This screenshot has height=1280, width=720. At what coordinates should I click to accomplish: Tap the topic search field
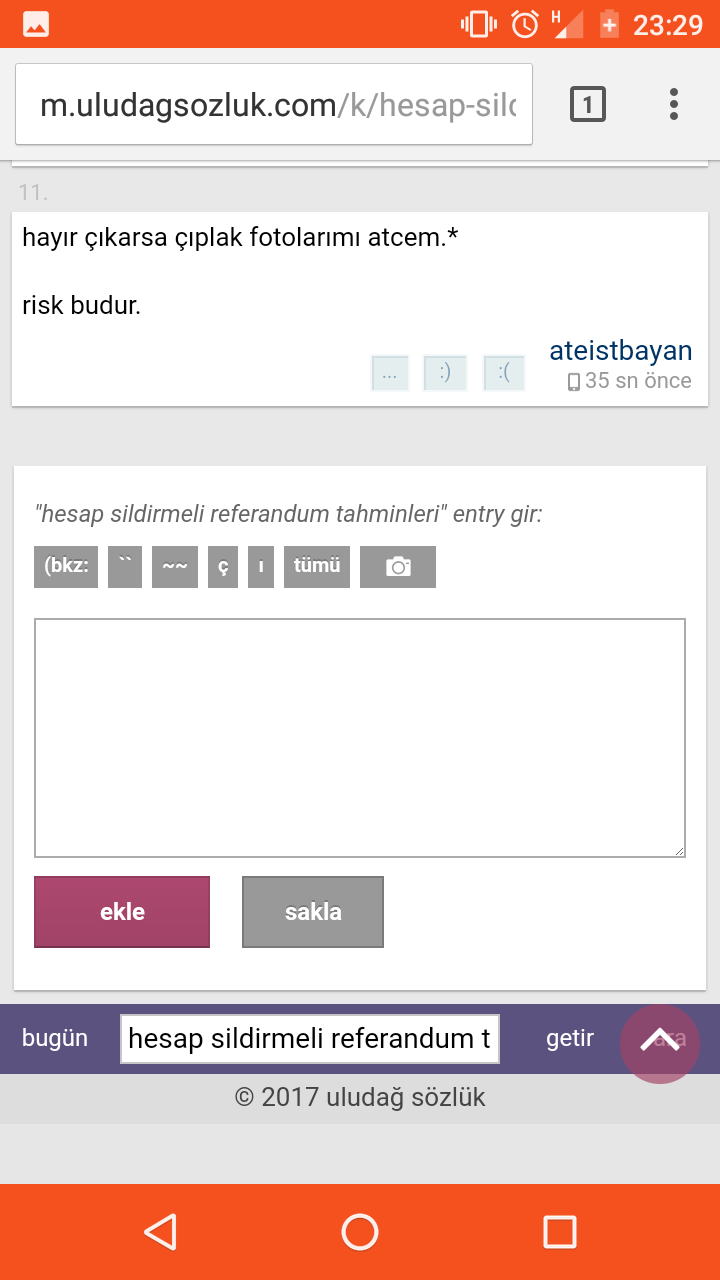(310, 1039)
